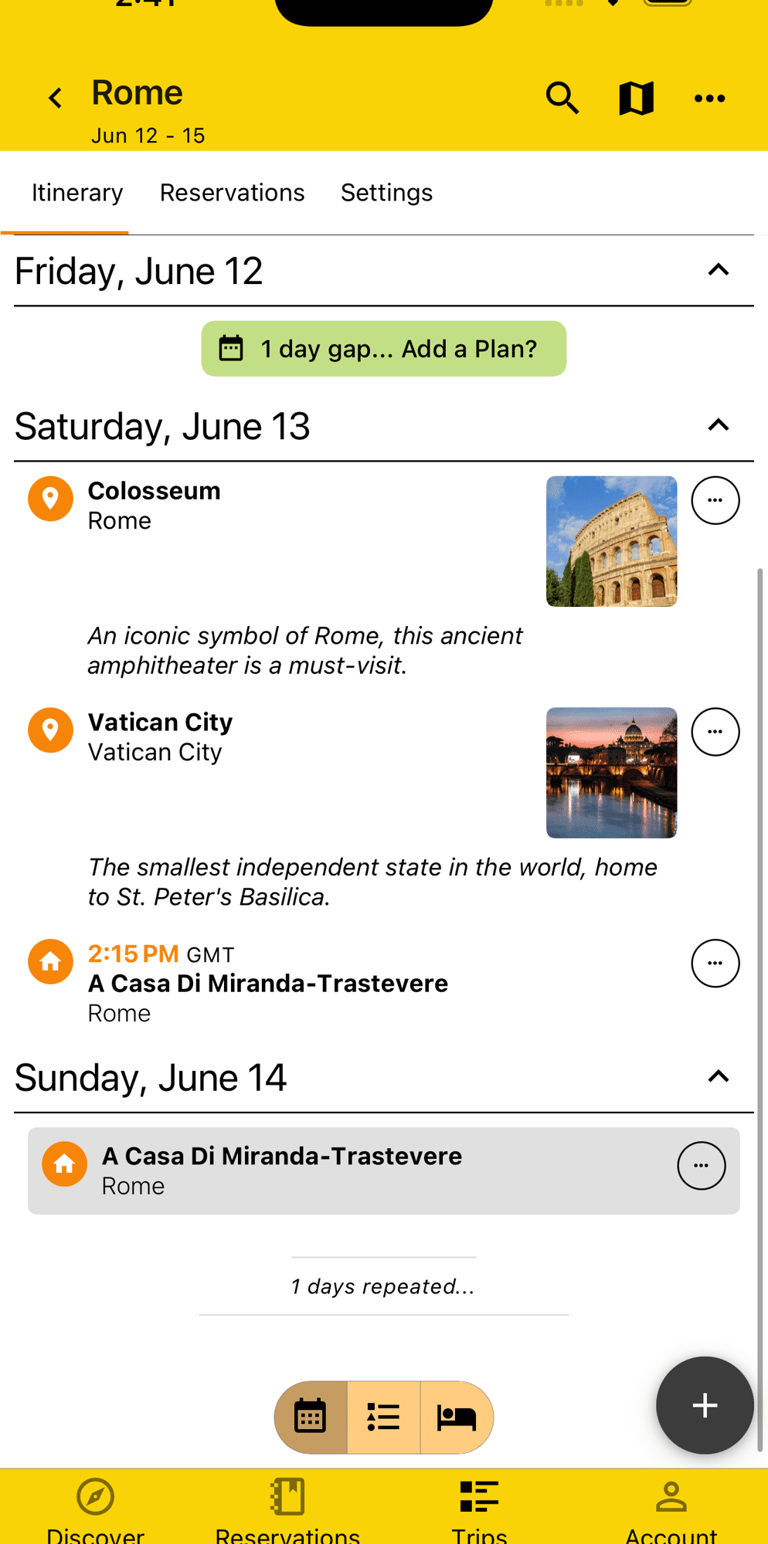Switch to the Reservations tab
Screen dimensions: 768x1544
[x=232, y=192]
